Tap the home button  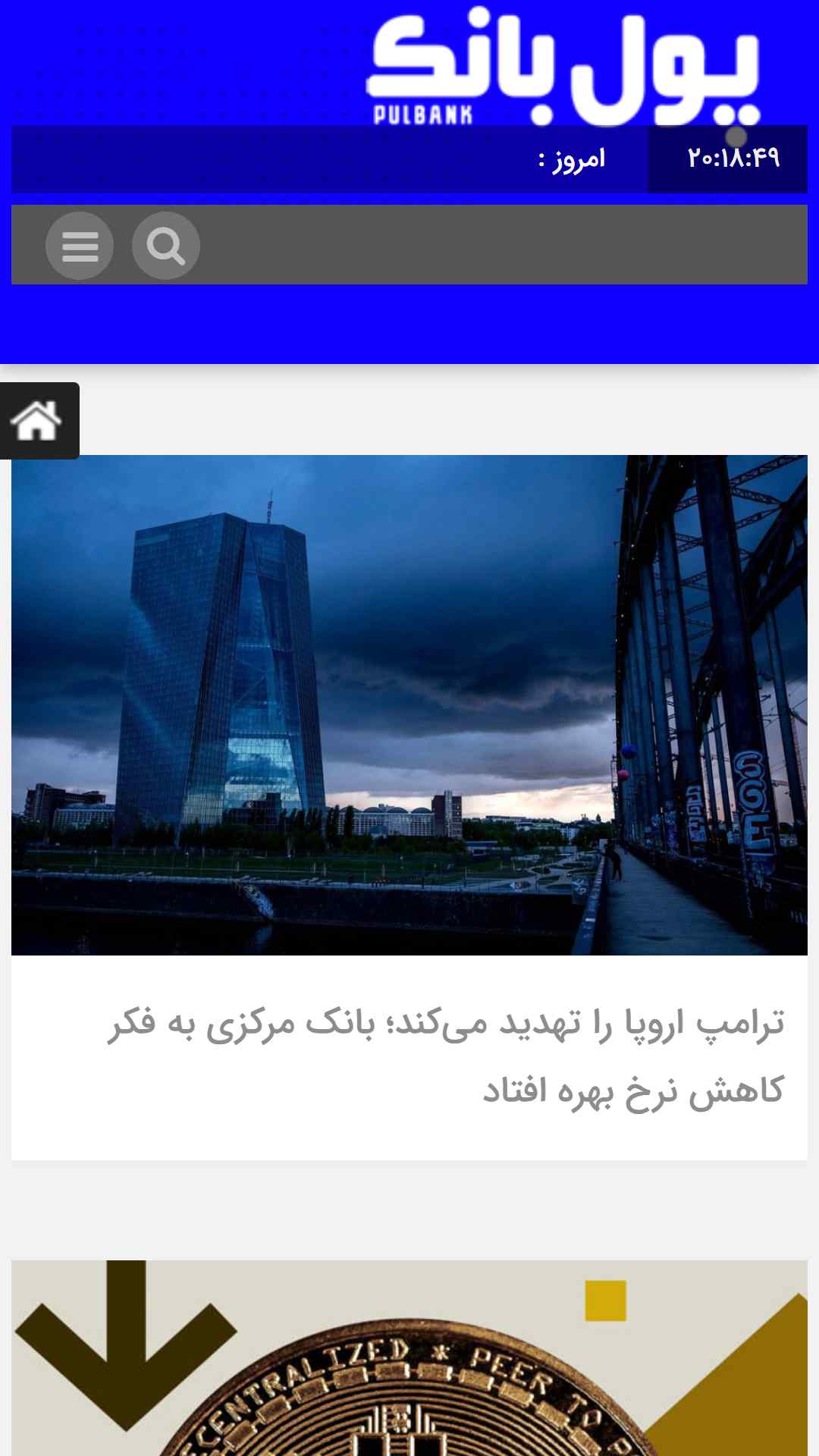[x=38, y=421]
